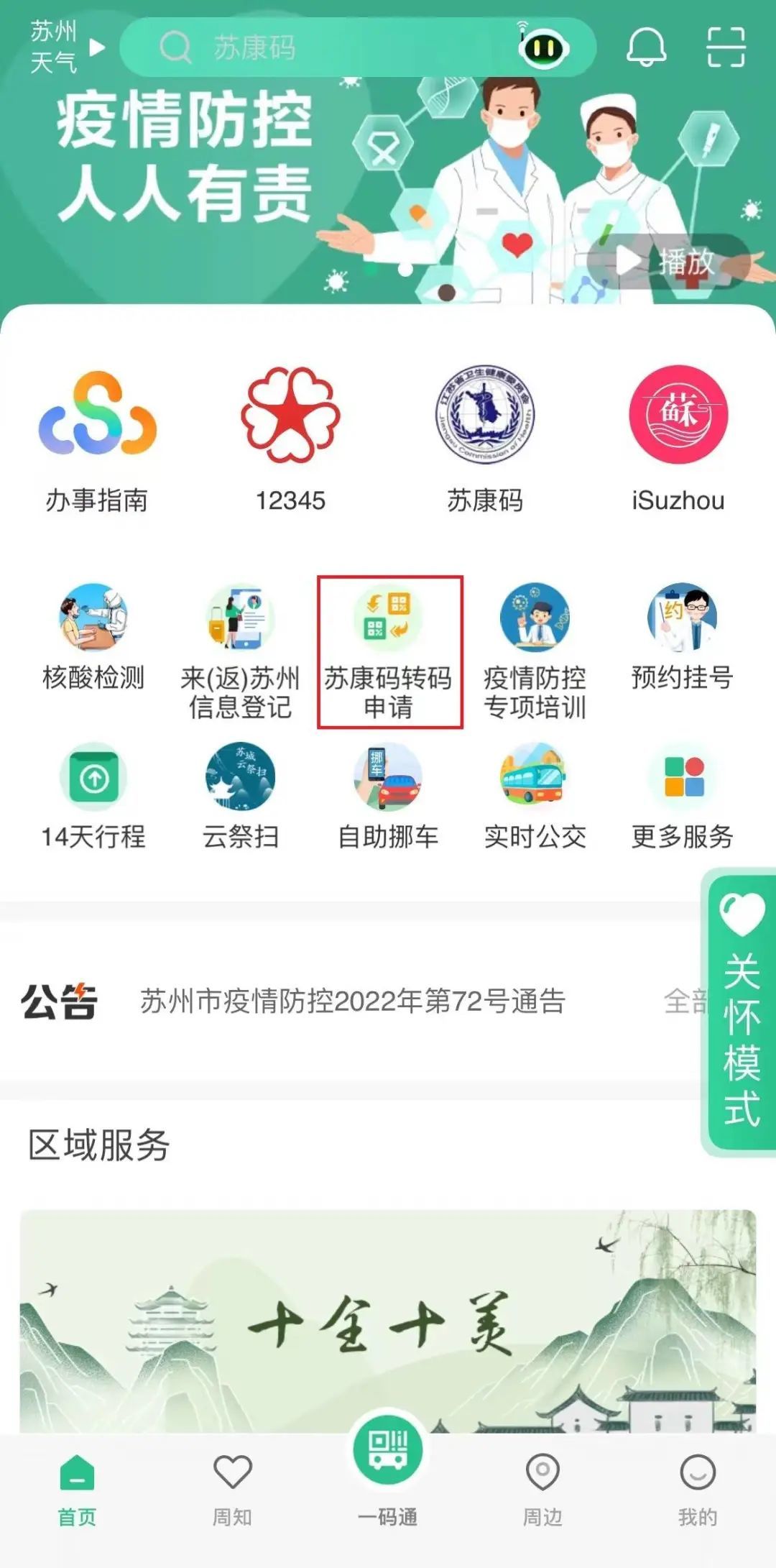
Task: Enable 关怀模式 care mode
Action: [741, 1012]
